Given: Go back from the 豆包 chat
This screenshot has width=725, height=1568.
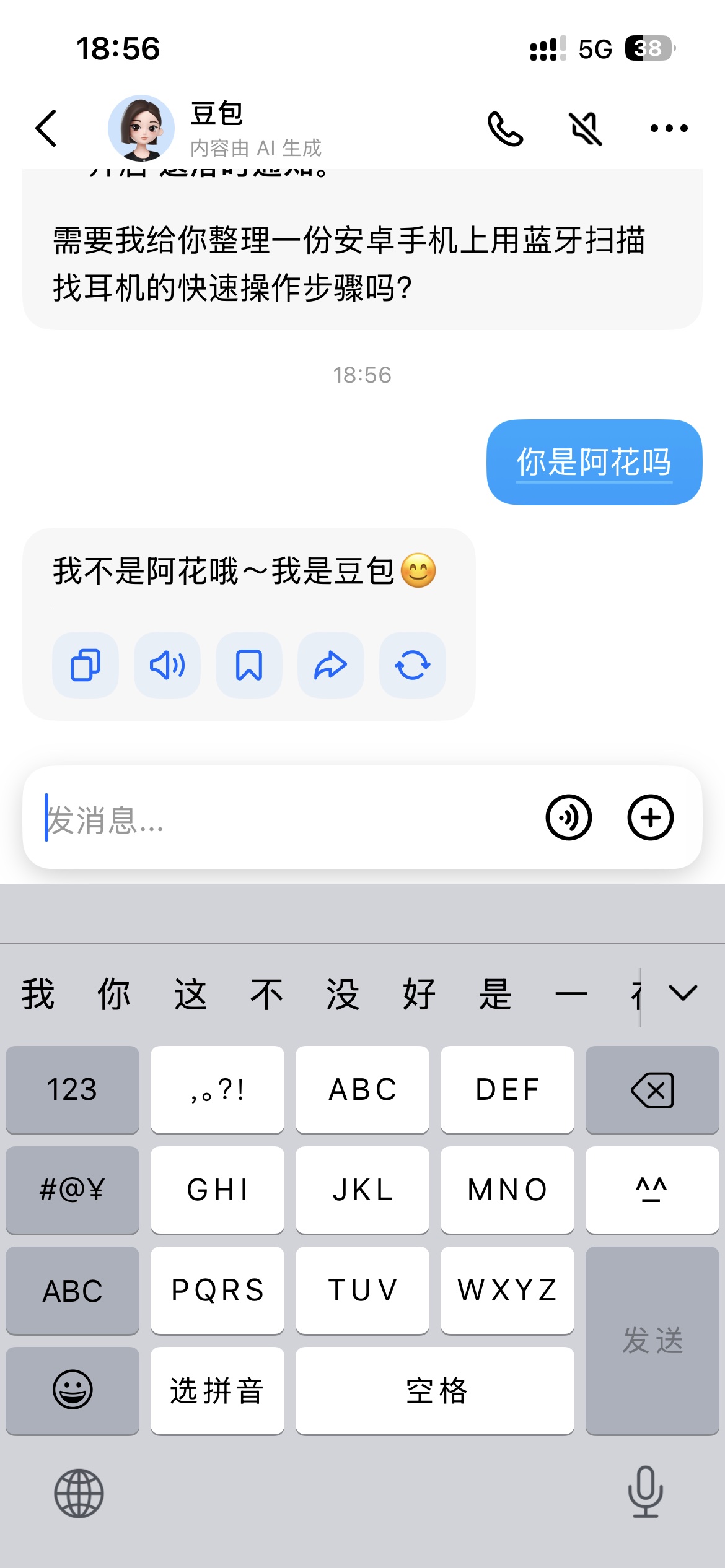Looking at the screenshot, I should [x=46, y=128].
